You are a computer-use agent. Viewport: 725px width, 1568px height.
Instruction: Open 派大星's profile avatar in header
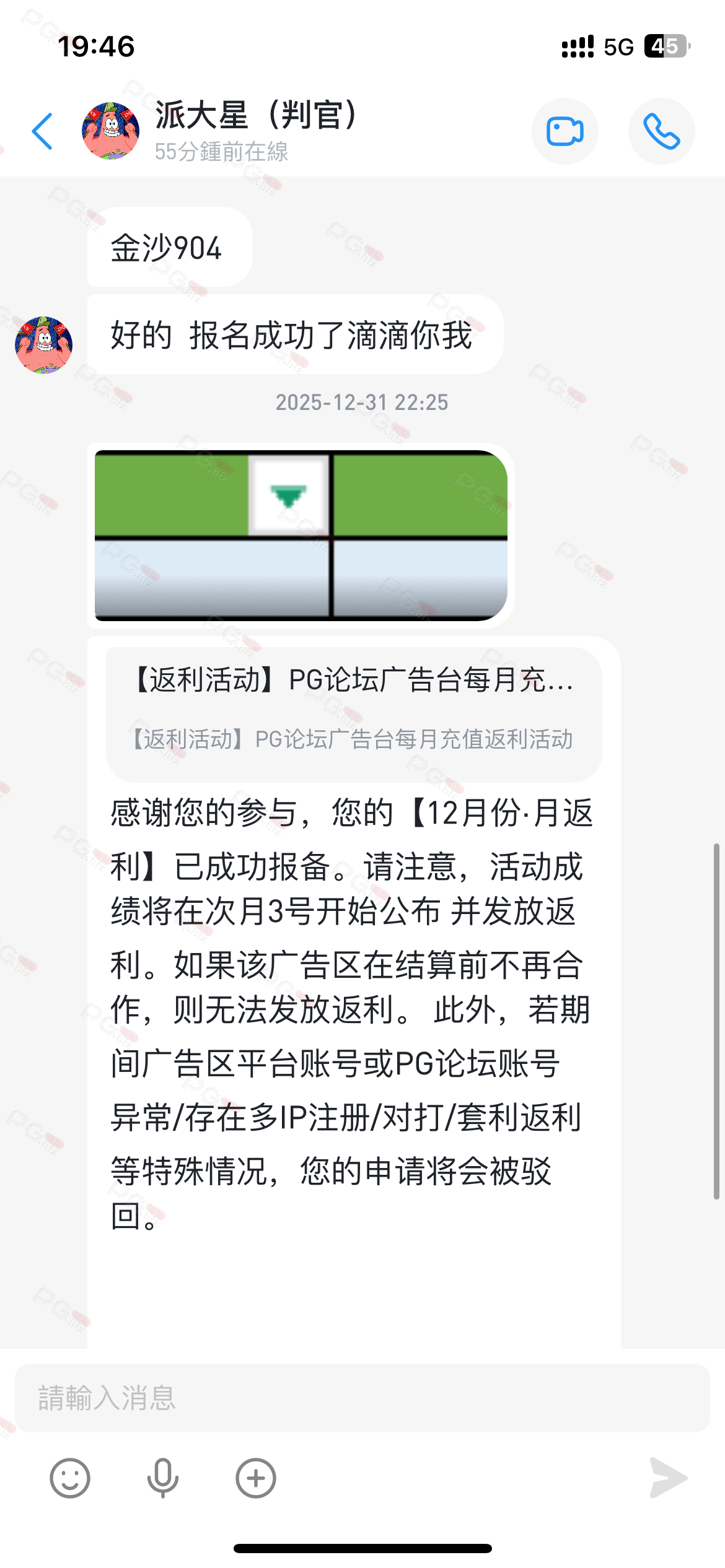pos(110,131)
